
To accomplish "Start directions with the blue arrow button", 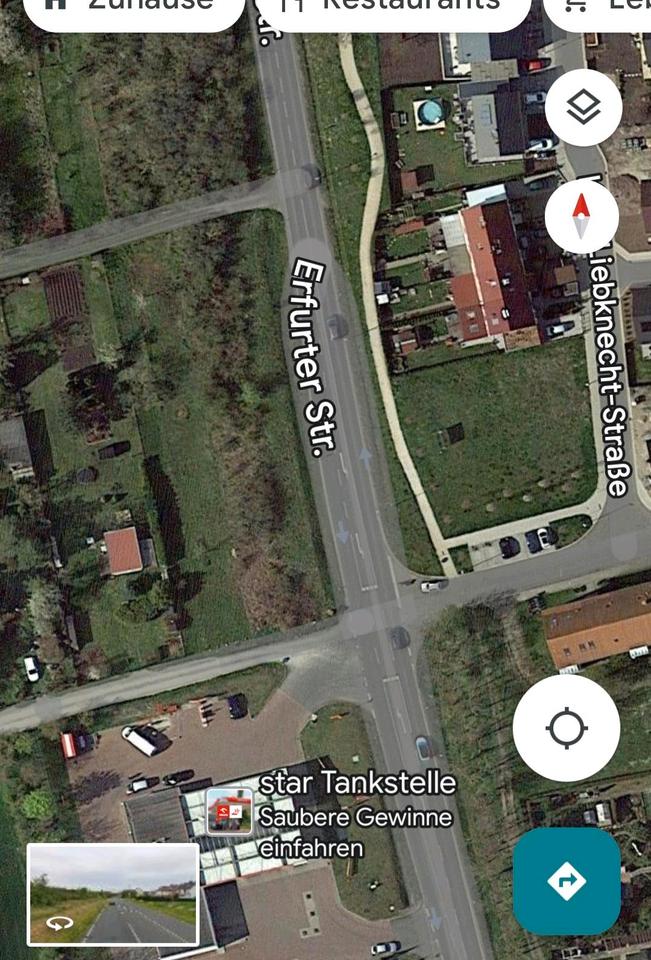I will [566, 881].
